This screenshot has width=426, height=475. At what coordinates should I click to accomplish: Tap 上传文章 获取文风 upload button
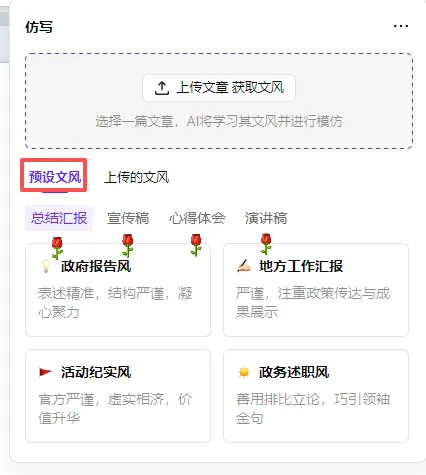[219, 88]
